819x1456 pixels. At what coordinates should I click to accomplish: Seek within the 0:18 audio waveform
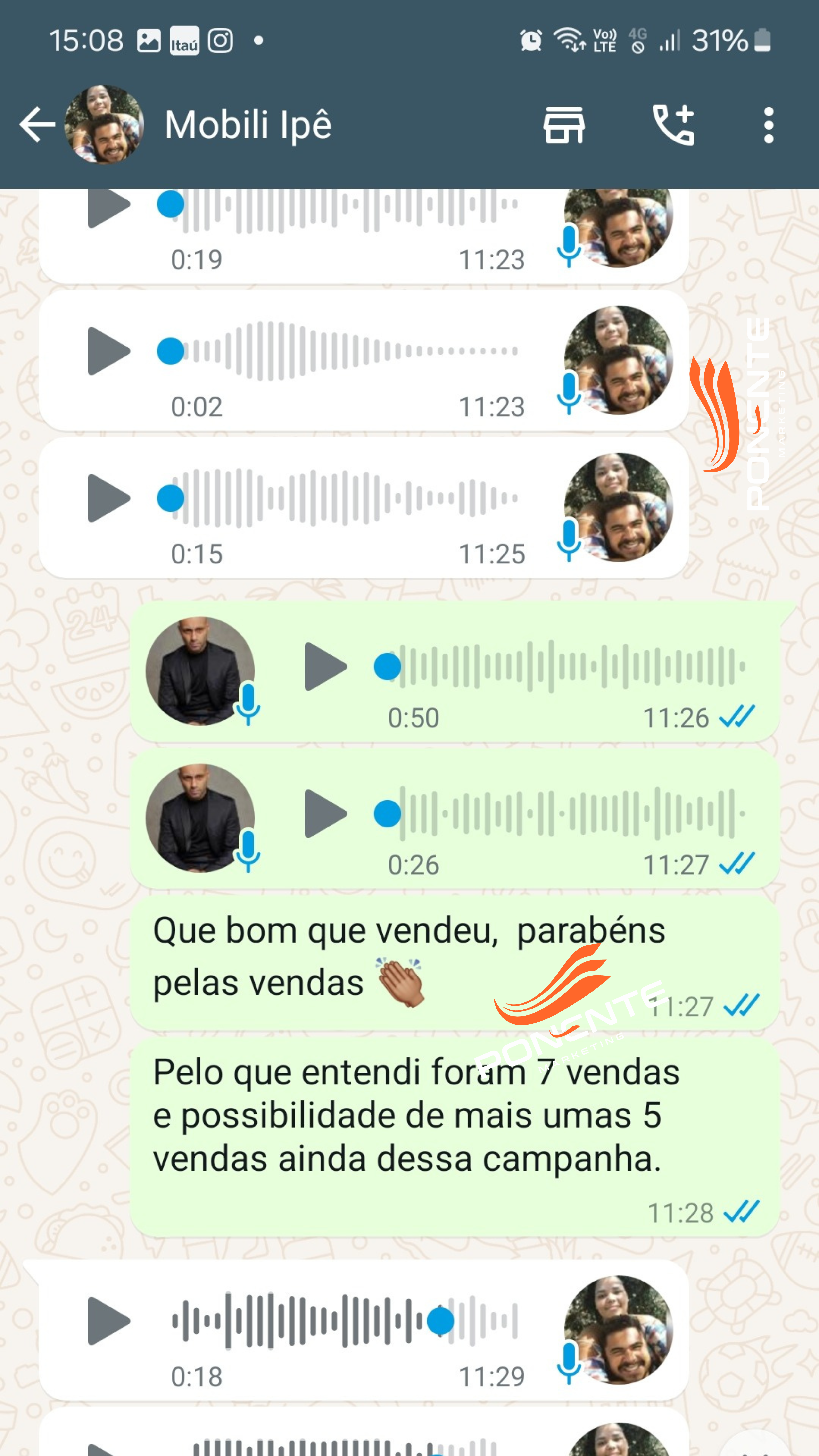coord(345,1321)
